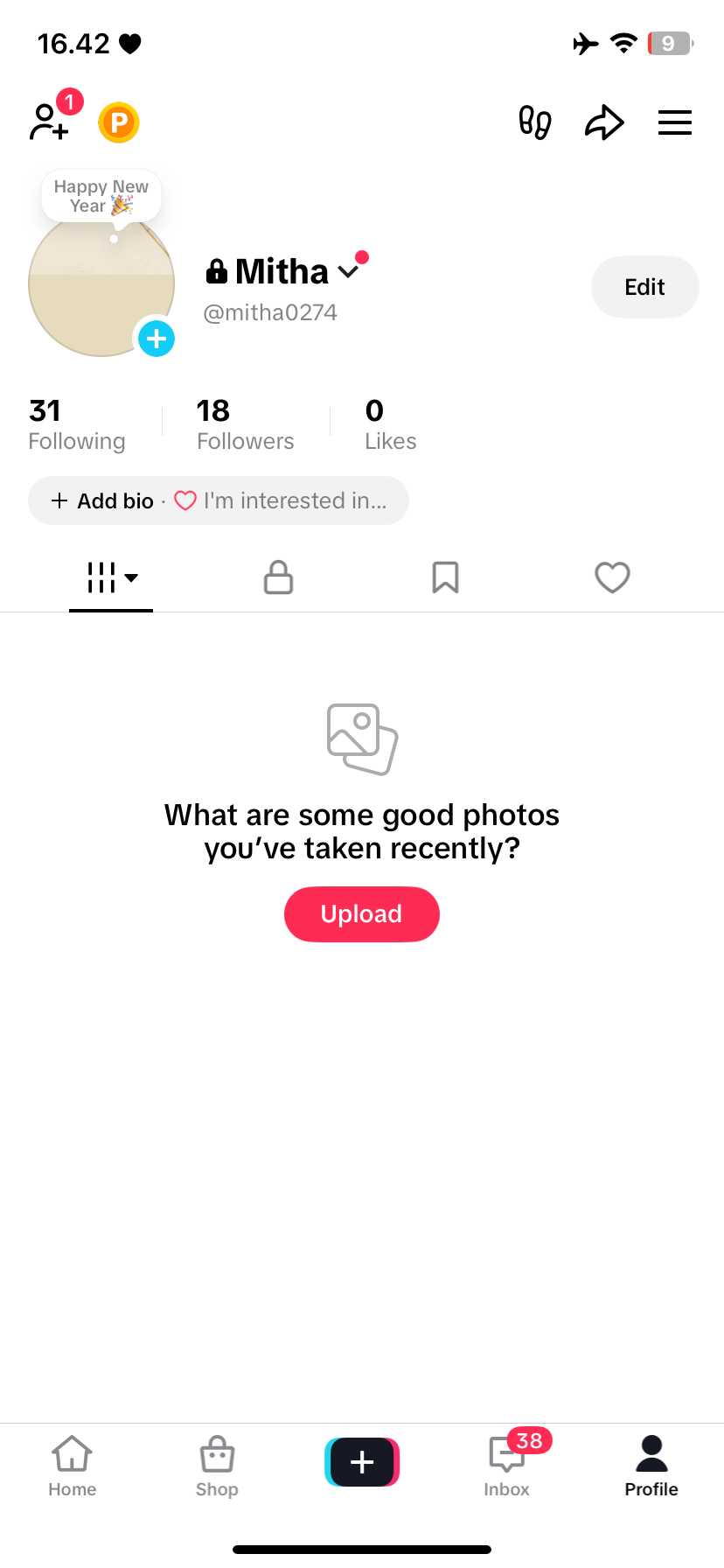
Task: Open the add friends icon
Action: (x=50, y=122)
